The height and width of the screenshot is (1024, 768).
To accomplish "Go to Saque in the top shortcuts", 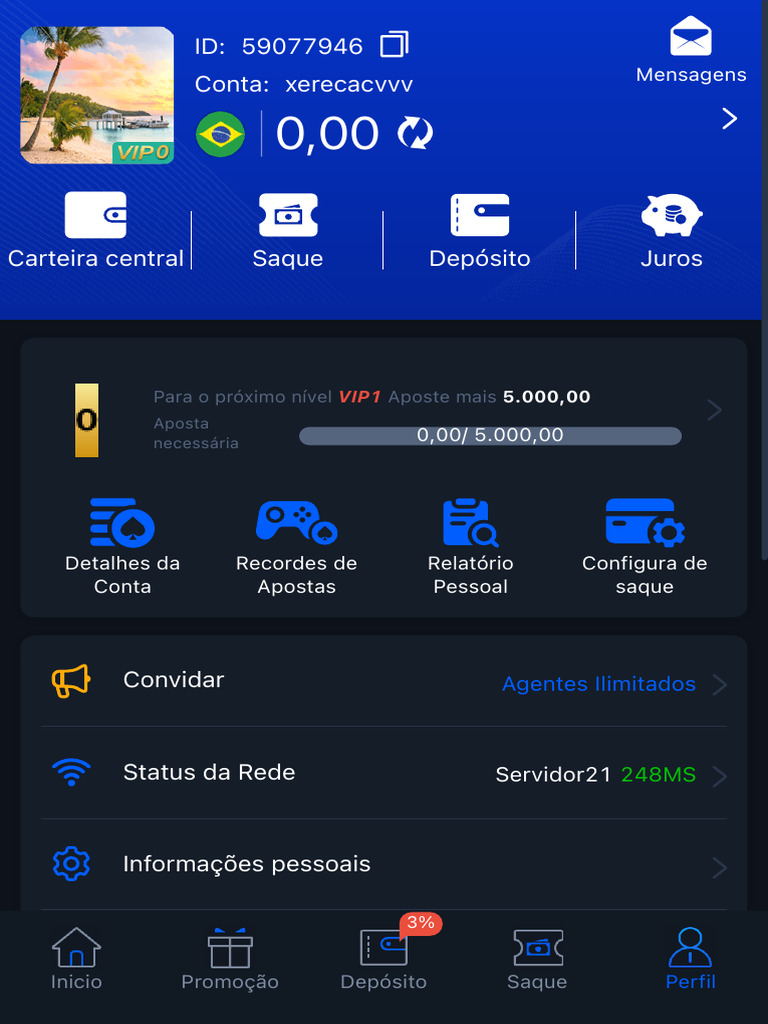I will click(288, 230).
